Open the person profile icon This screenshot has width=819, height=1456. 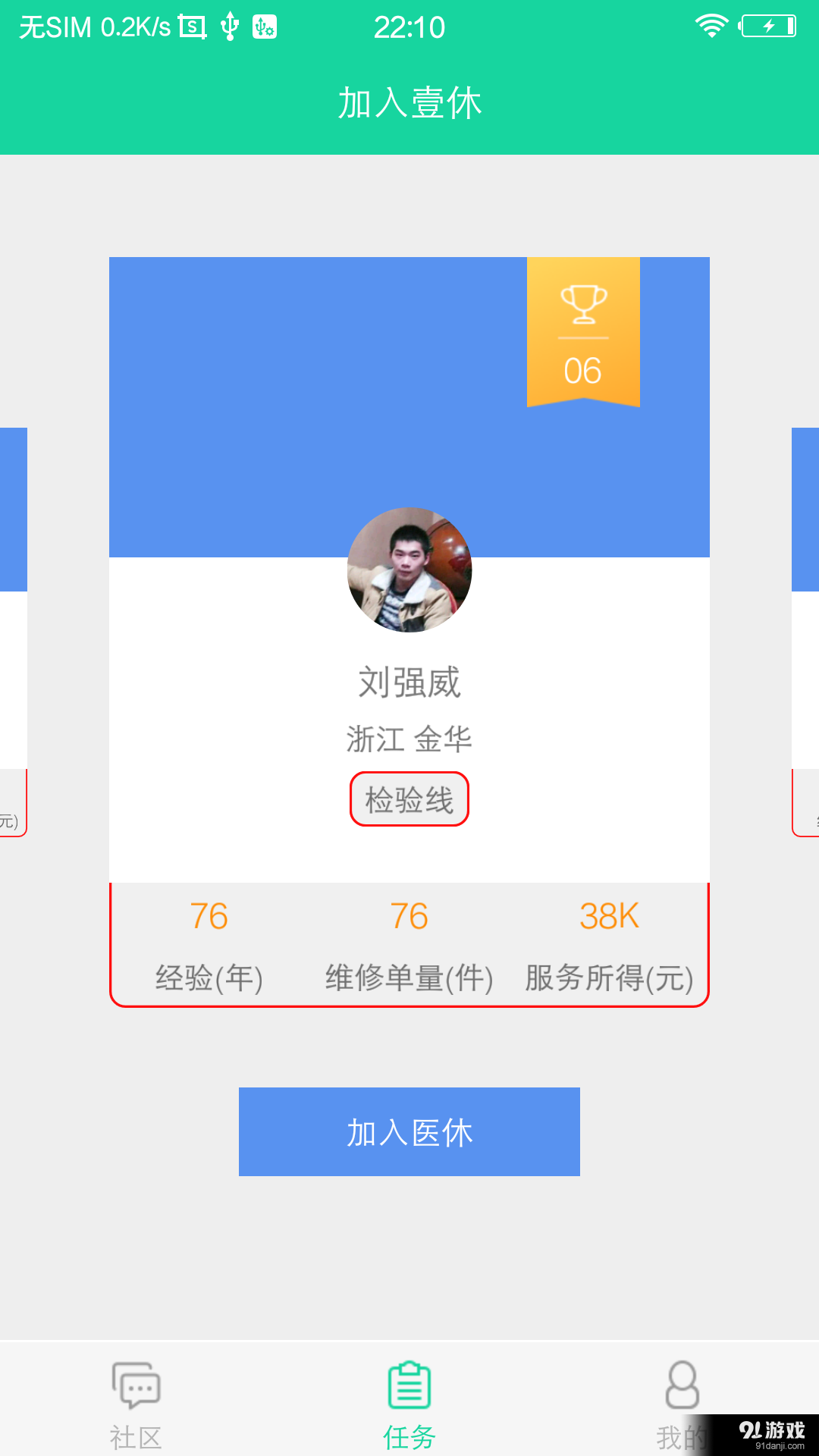(x=682, y=1388)
